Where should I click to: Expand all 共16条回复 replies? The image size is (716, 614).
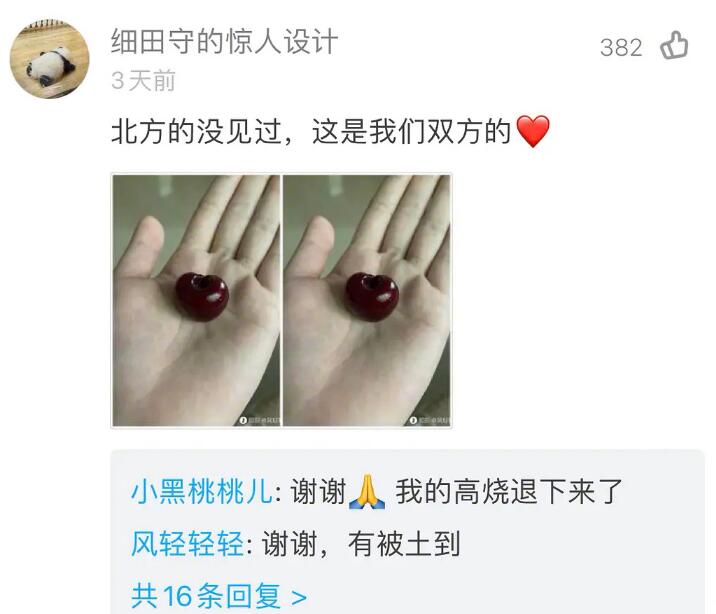coord(219,596)
